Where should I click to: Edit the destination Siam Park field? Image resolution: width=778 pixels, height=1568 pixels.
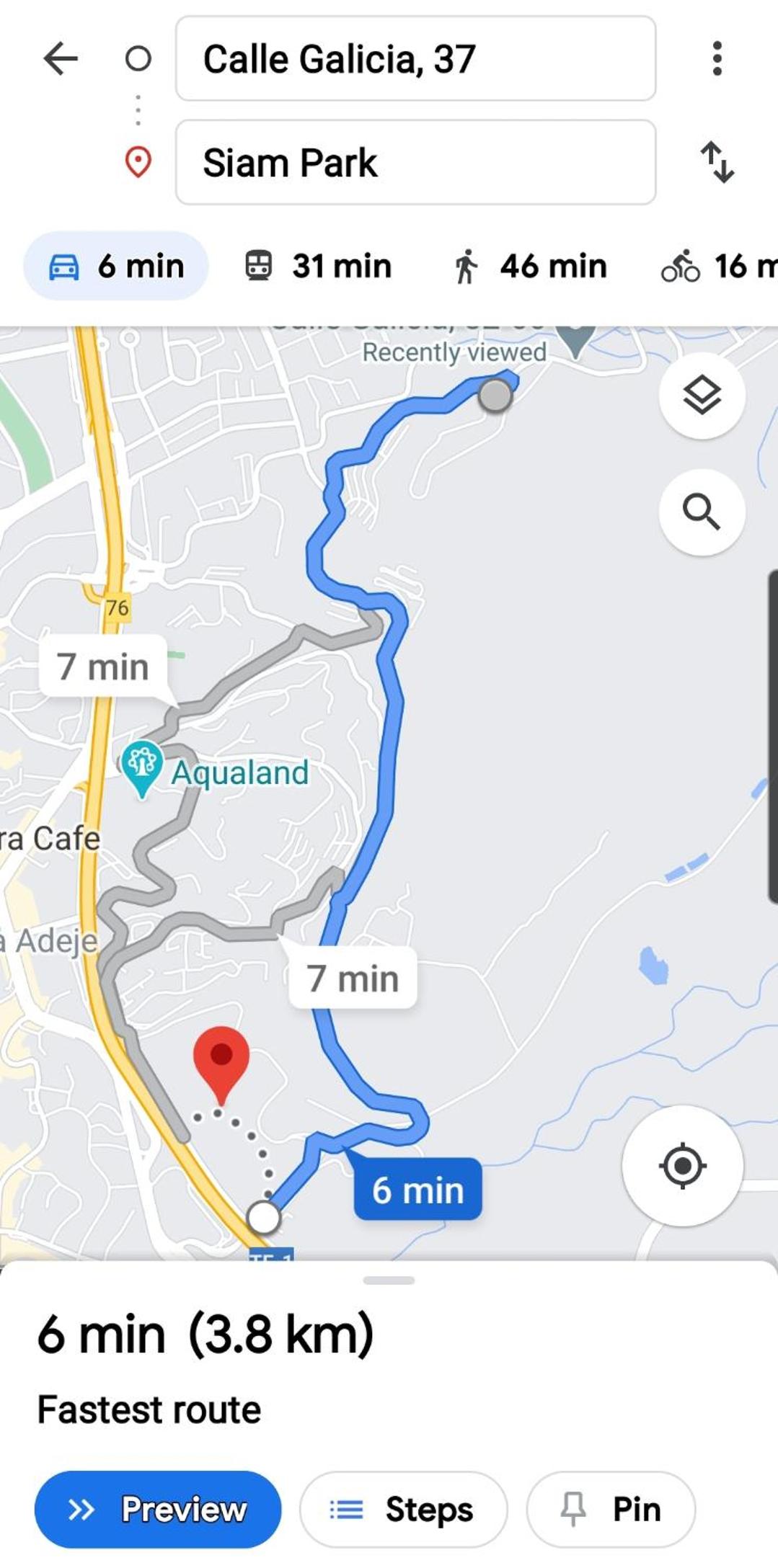(415, 162)
